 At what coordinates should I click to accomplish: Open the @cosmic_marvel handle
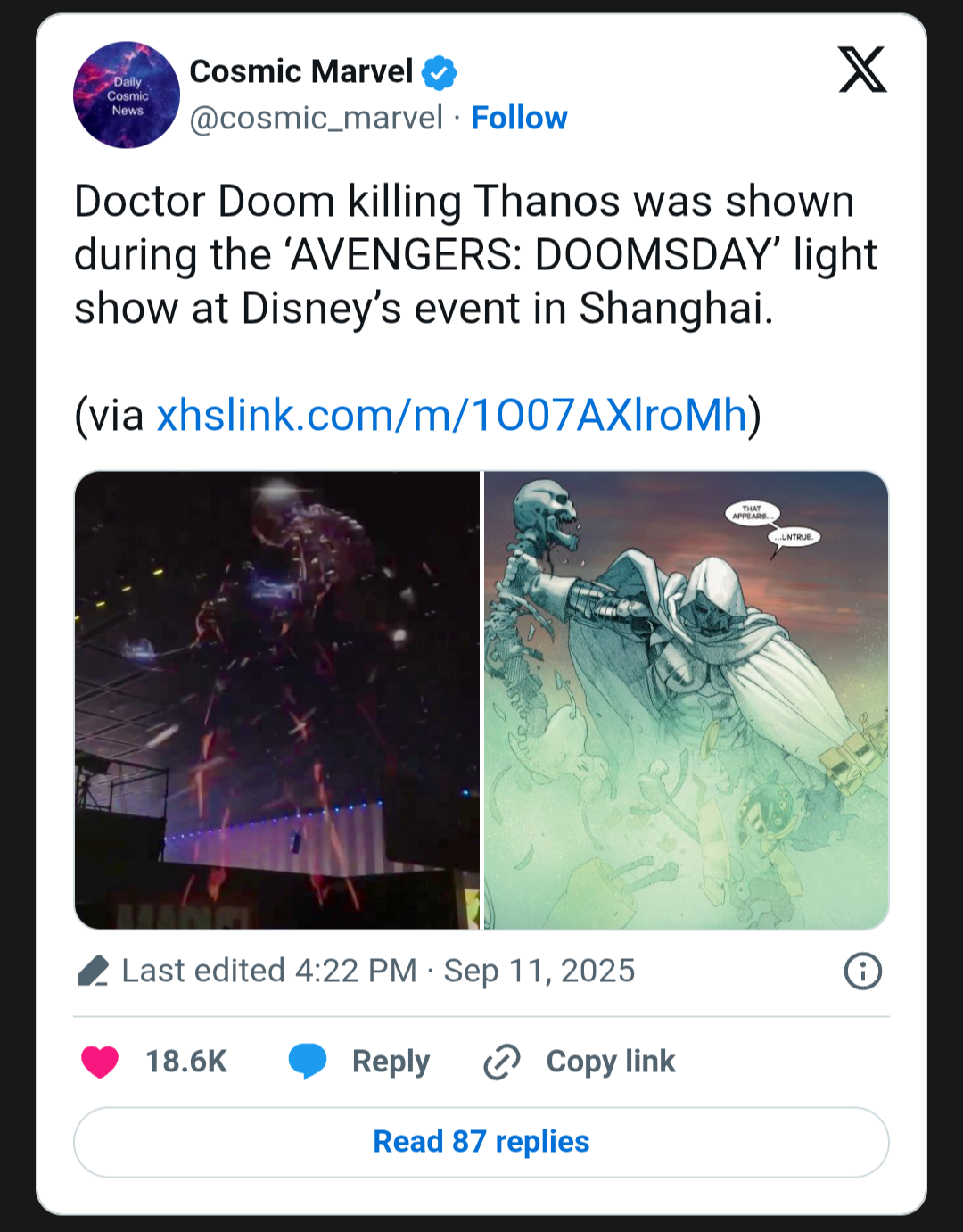pos(316,118)
